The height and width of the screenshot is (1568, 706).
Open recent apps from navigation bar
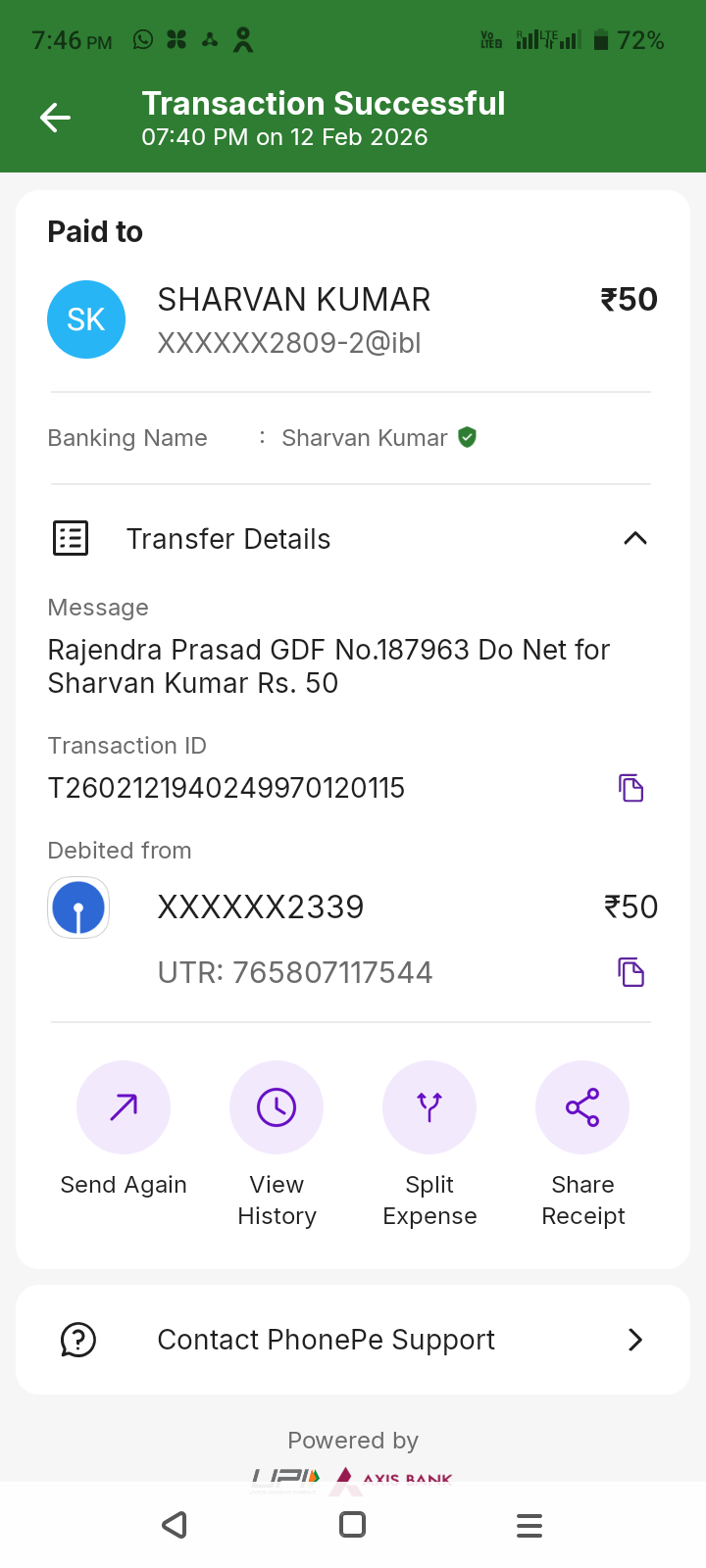pos(529,1525)
